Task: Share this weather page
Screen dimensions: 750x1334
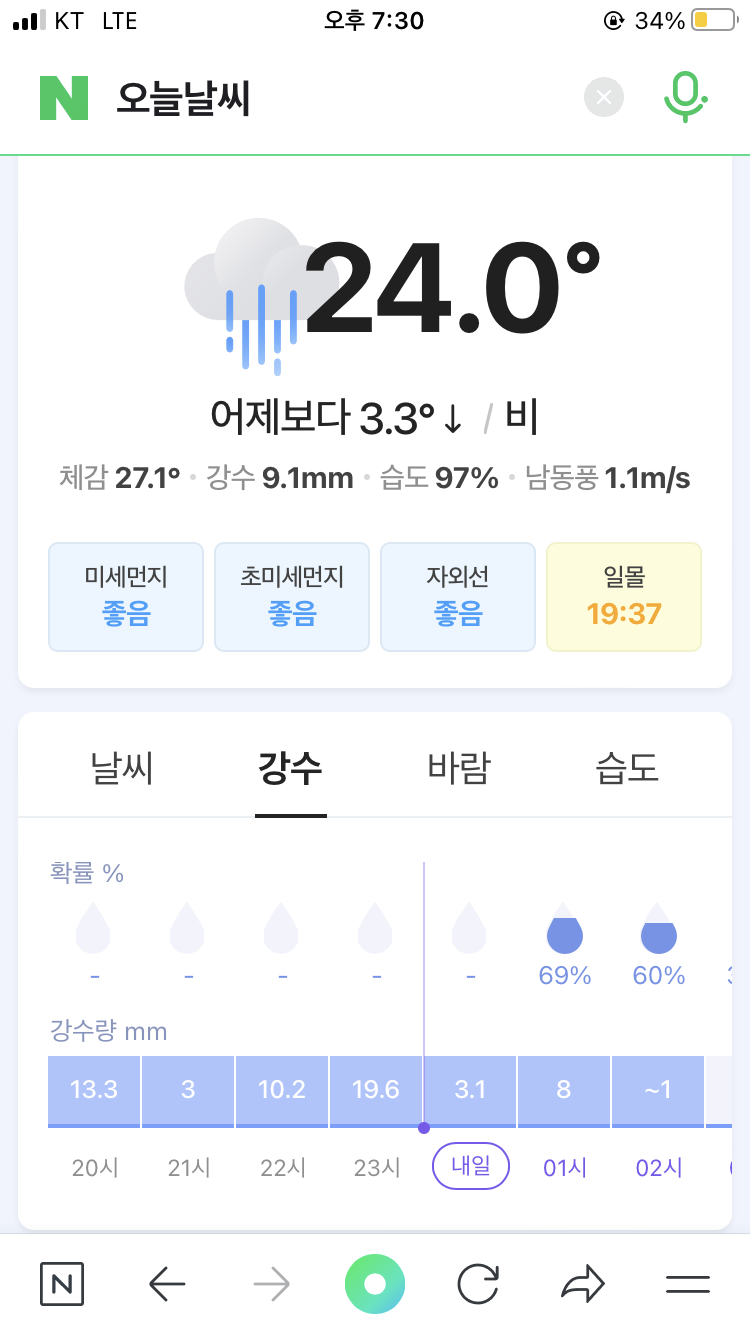Action: click(583, 1284)
